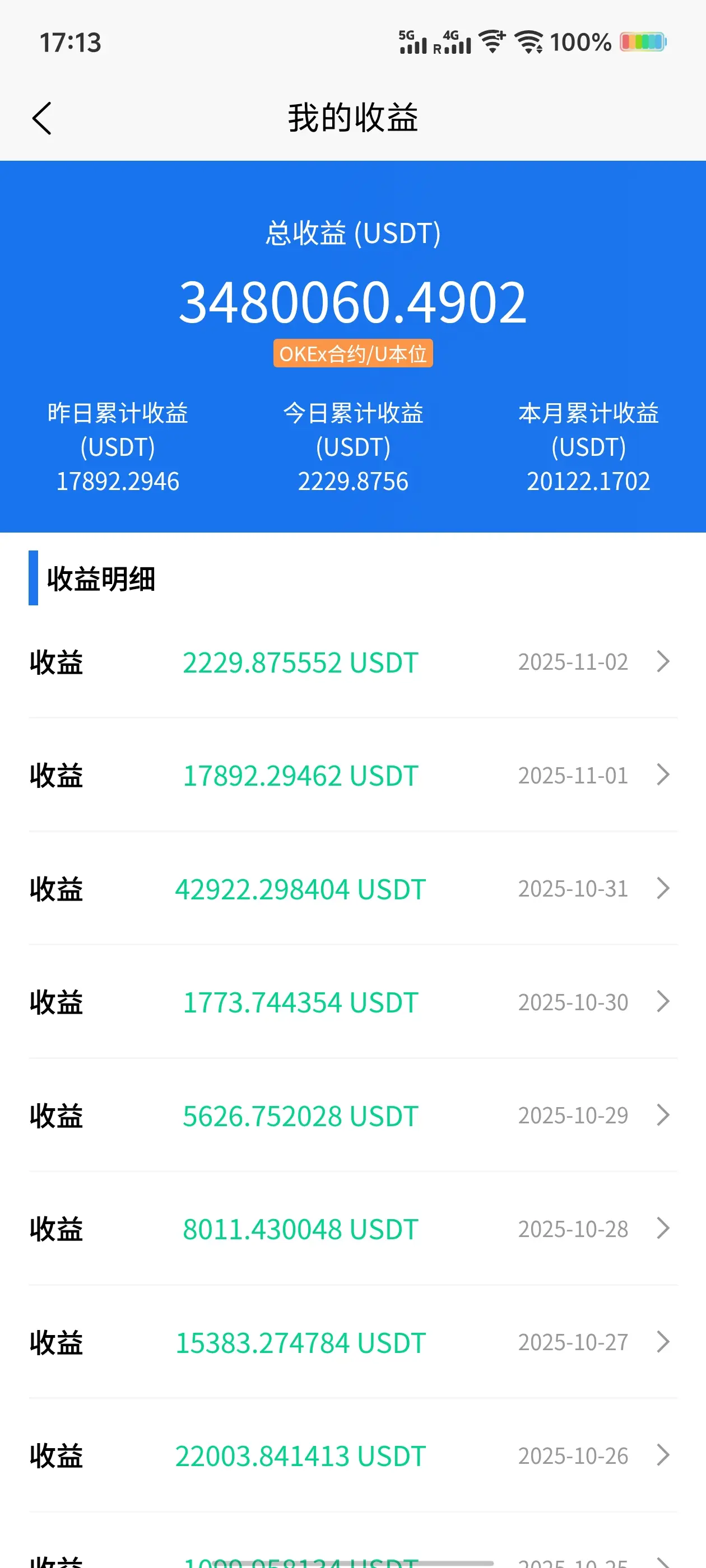
Task: Open the 2025-11-02 earnings record
Action: 354,662
